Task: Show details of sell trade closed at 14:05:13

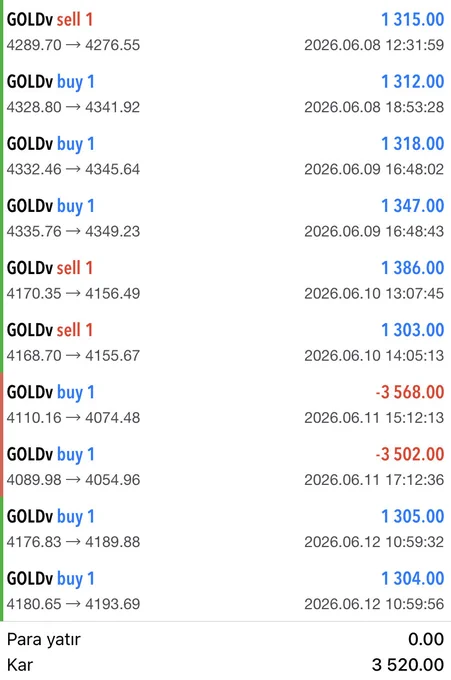Action: [x=226, y=342]
